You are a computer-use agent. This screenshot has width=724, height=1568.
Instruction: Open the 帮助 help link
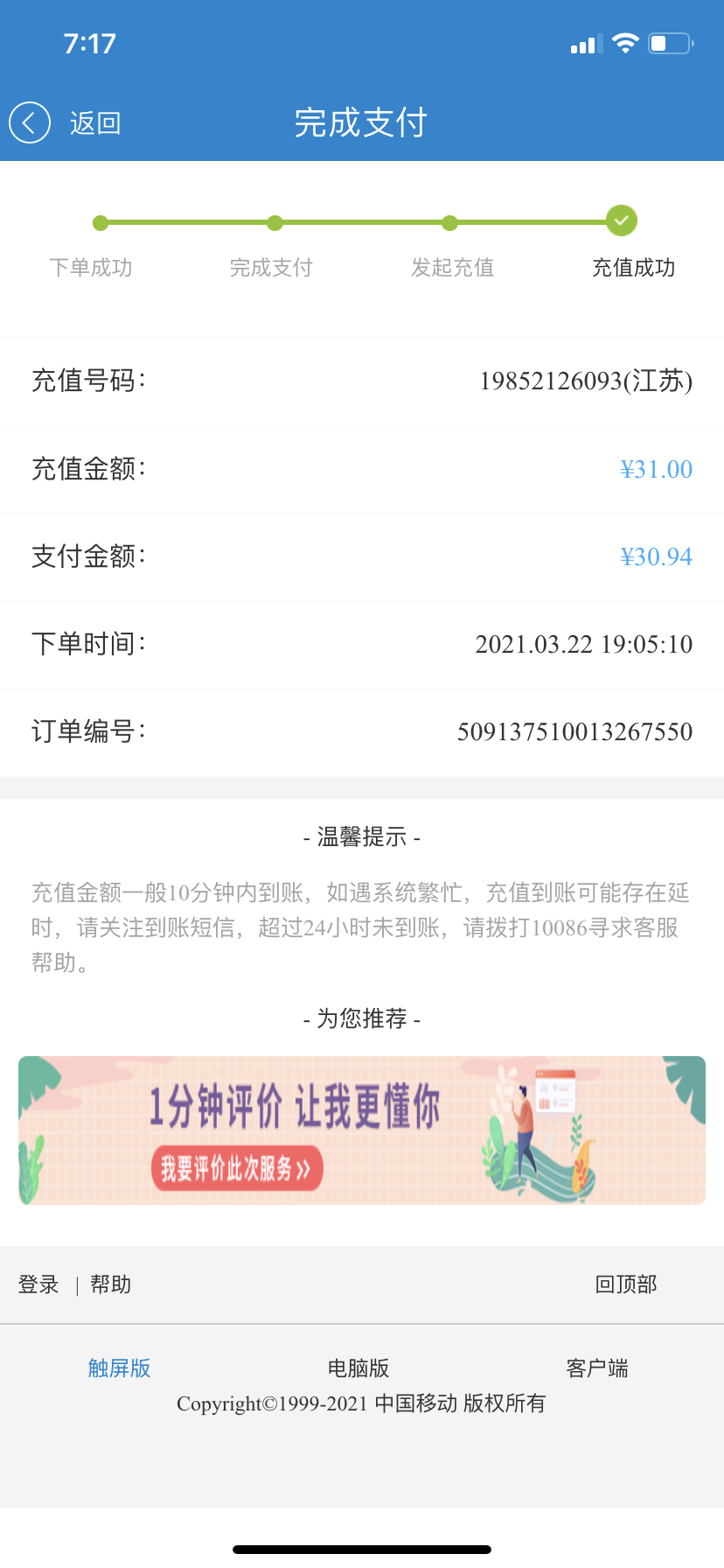[x=109, y=1284]
